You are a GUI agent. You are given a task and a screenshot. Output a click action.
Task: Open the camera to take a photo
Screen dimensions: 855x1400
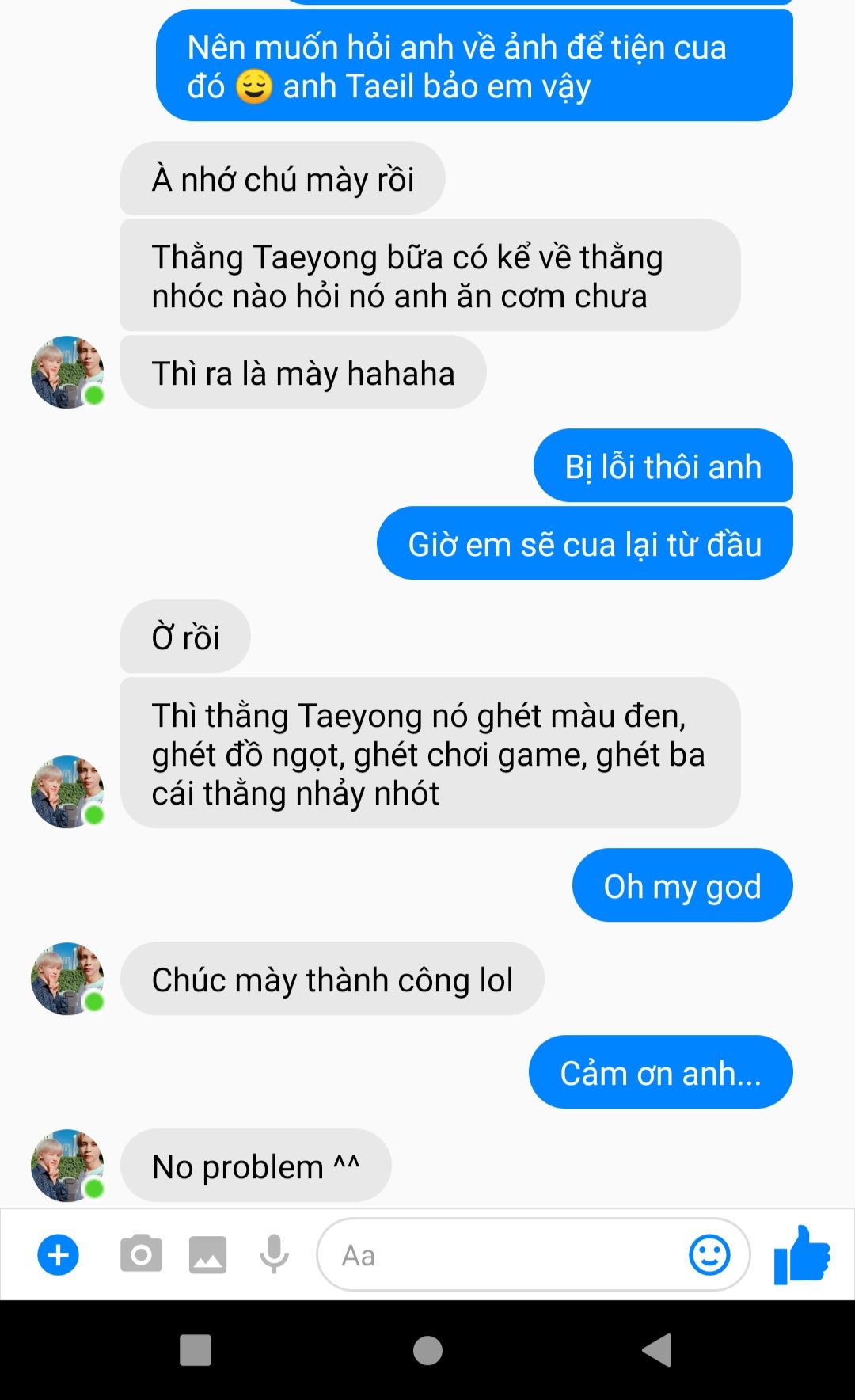coord(141,1254)
